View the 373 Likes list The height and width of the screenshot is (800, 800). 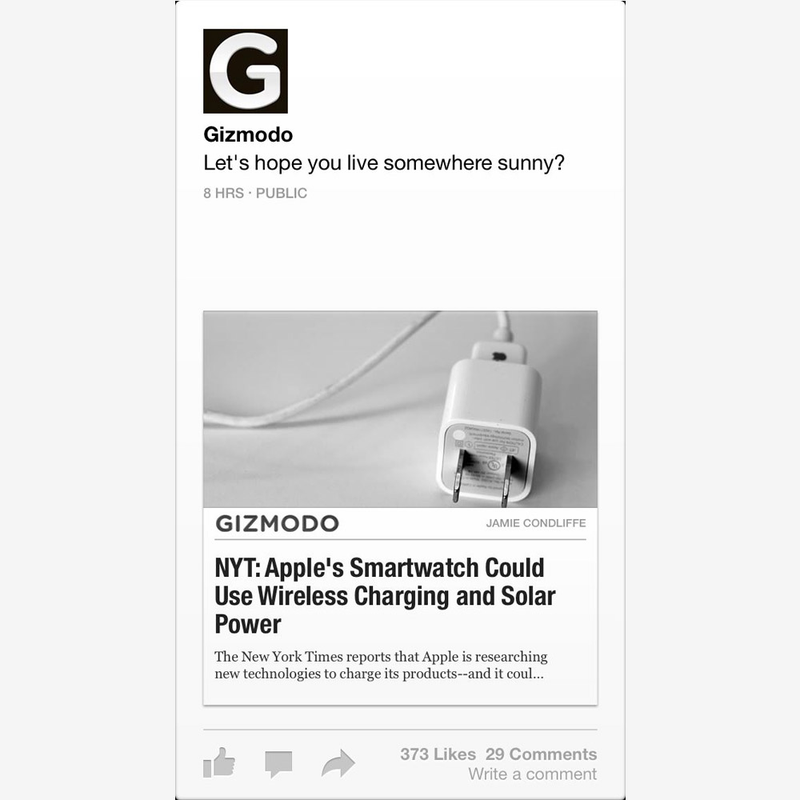[x=438, y=754]
